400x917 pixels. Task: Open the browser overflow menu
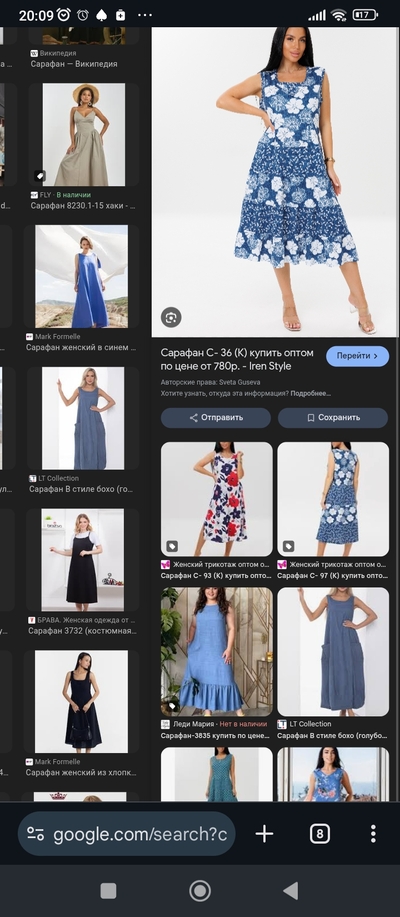point(373,834)
